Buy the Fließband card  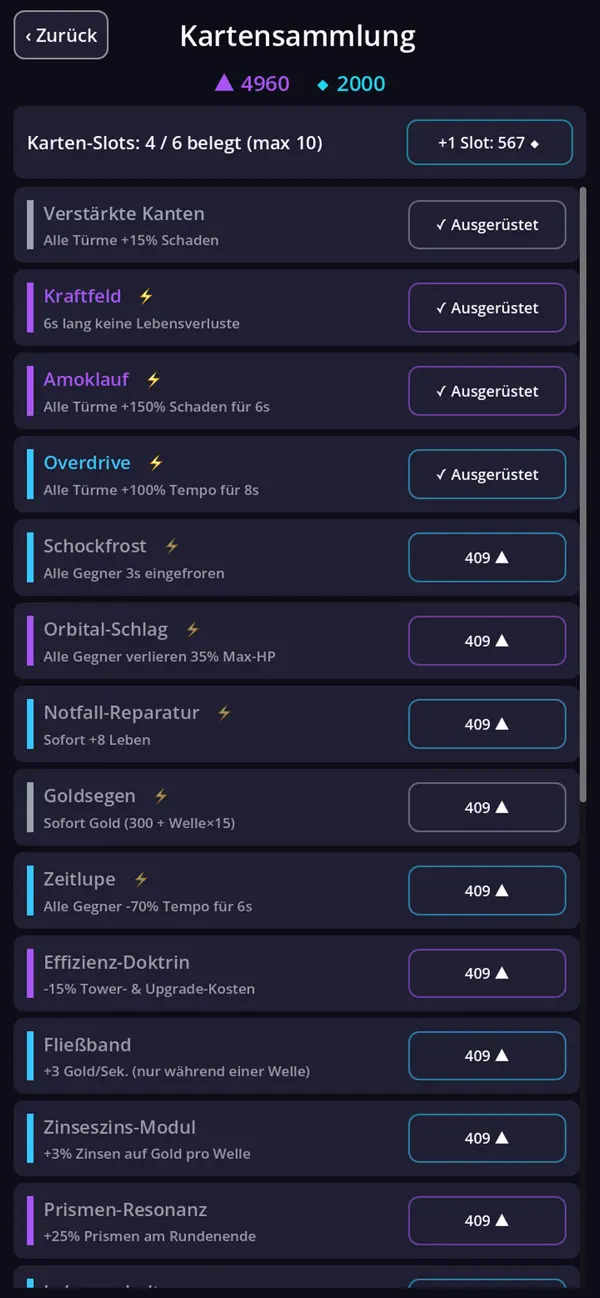pos(487,1056)
